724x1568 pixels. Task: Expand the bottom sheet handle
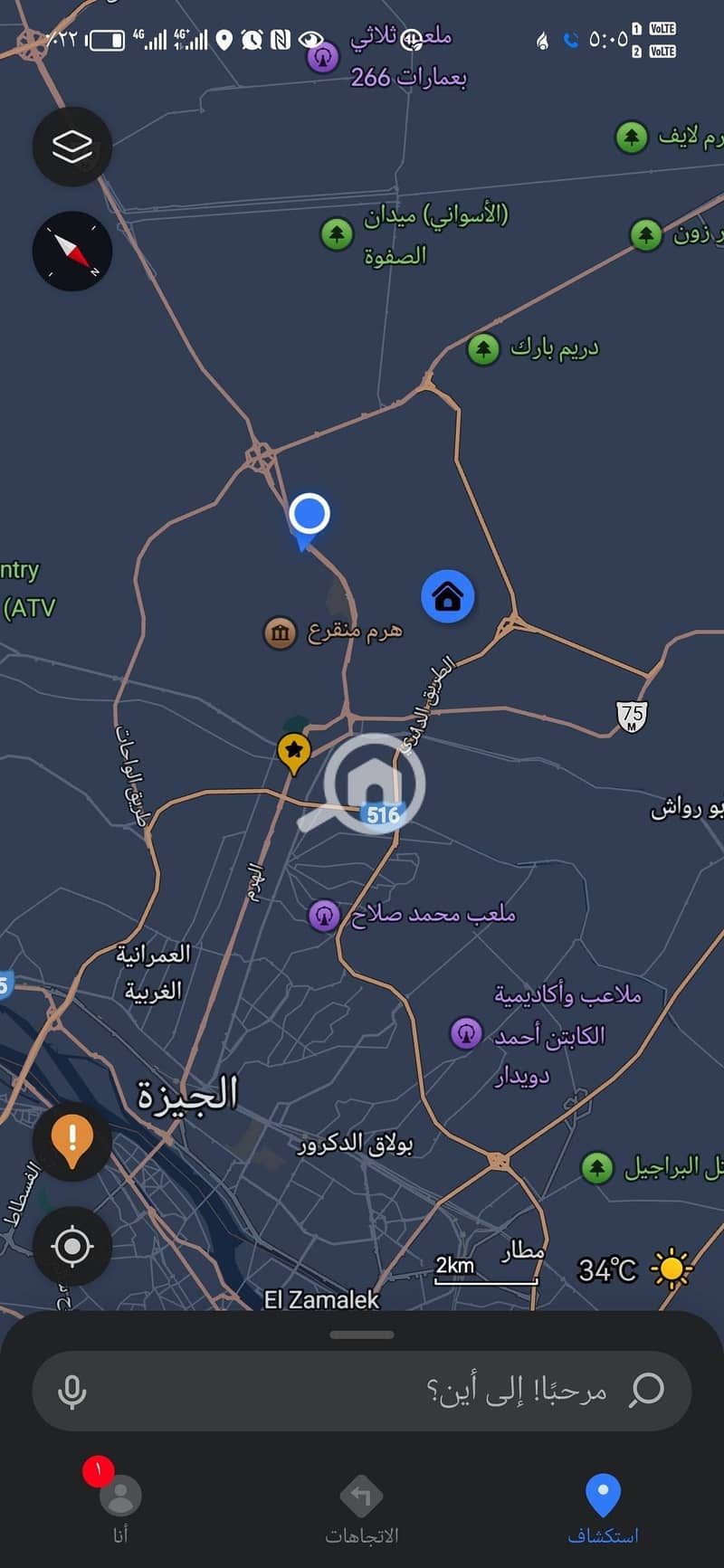(x=362, y=1335)
